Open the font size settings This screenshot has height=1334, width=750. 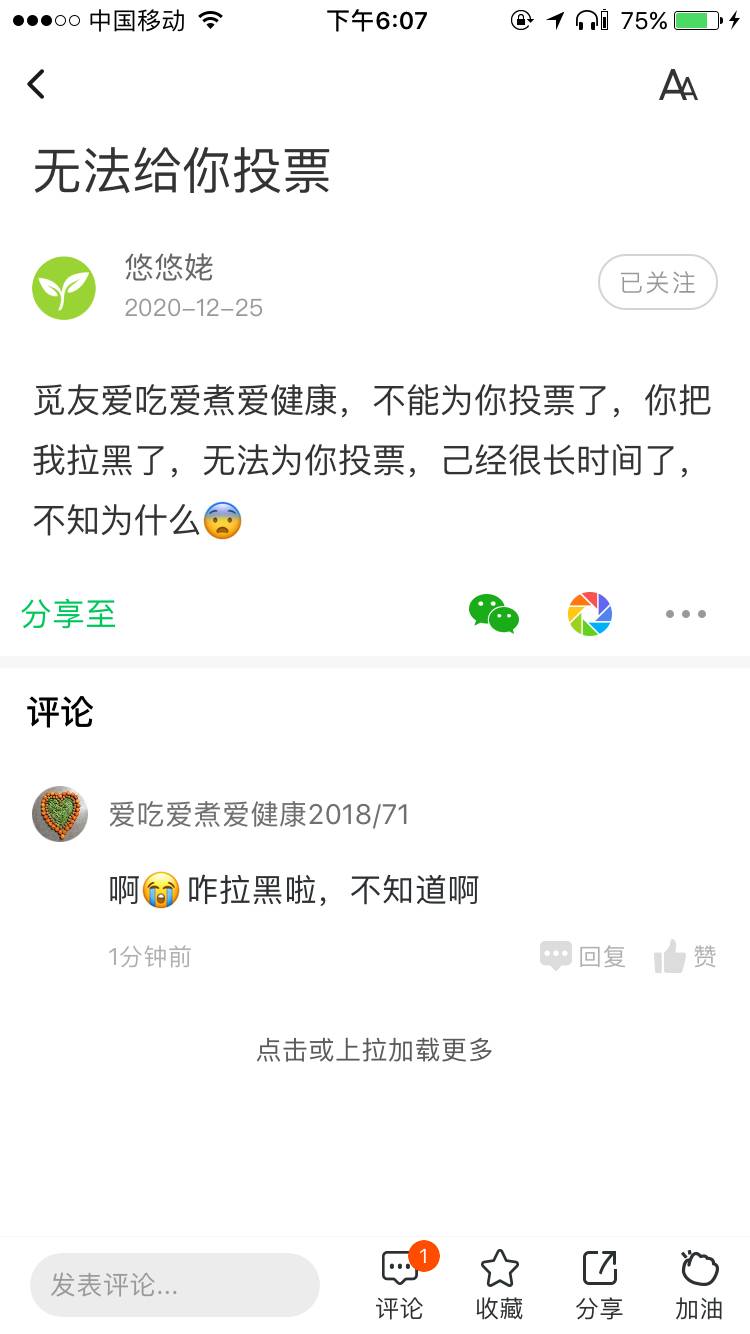tap(678, 86)
